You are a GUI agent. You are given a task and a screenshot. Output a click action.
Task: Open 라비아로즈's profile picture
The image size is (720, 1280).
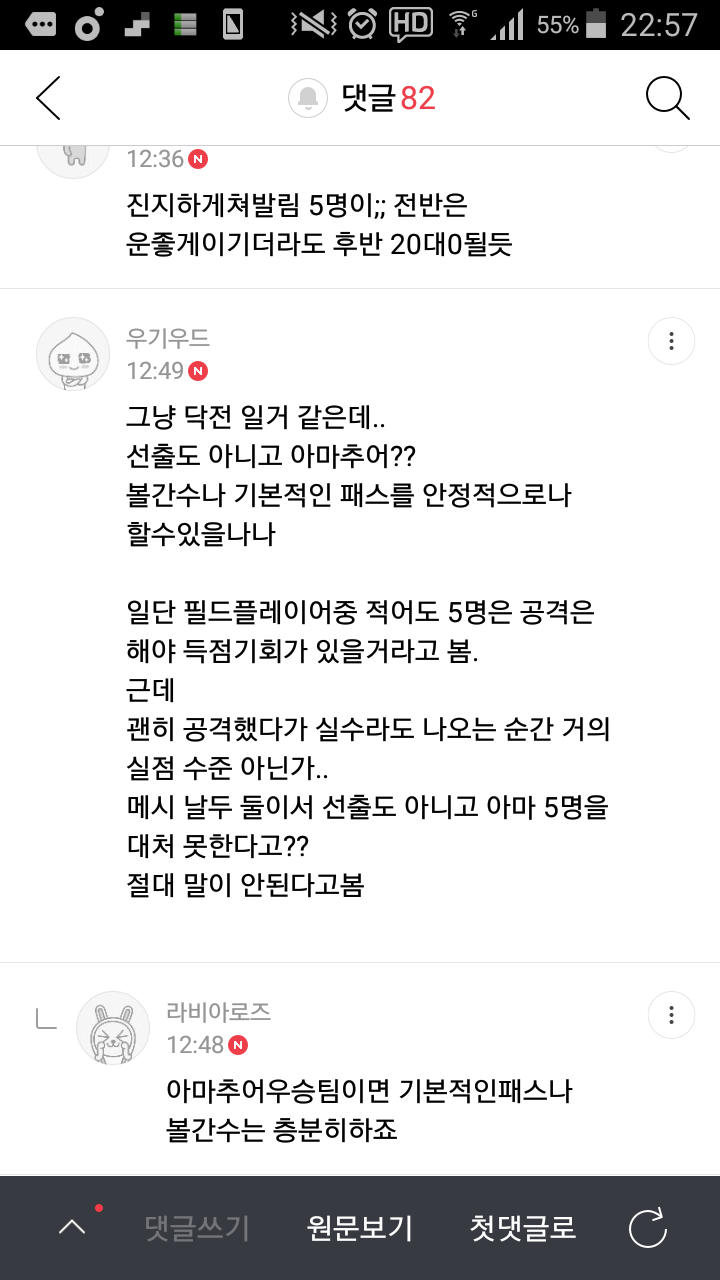tap(113, 1028)
